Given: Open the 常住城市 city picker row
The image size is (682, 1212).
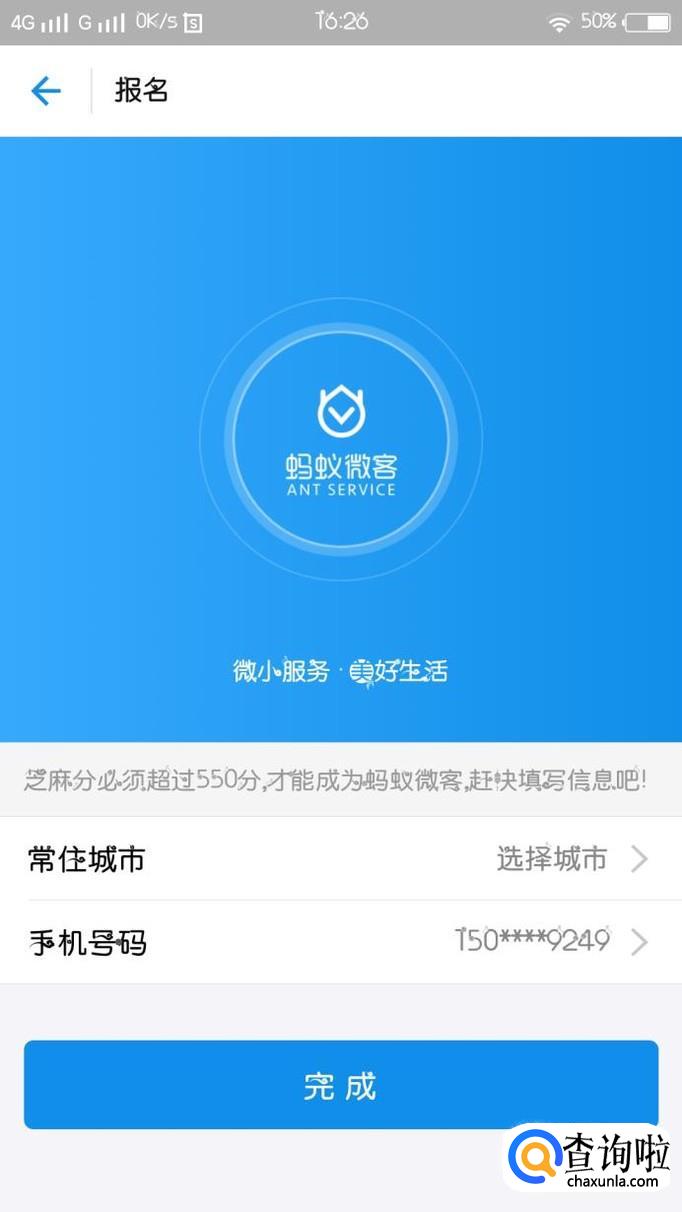Looking at the screenshot, I should (340, 859).
